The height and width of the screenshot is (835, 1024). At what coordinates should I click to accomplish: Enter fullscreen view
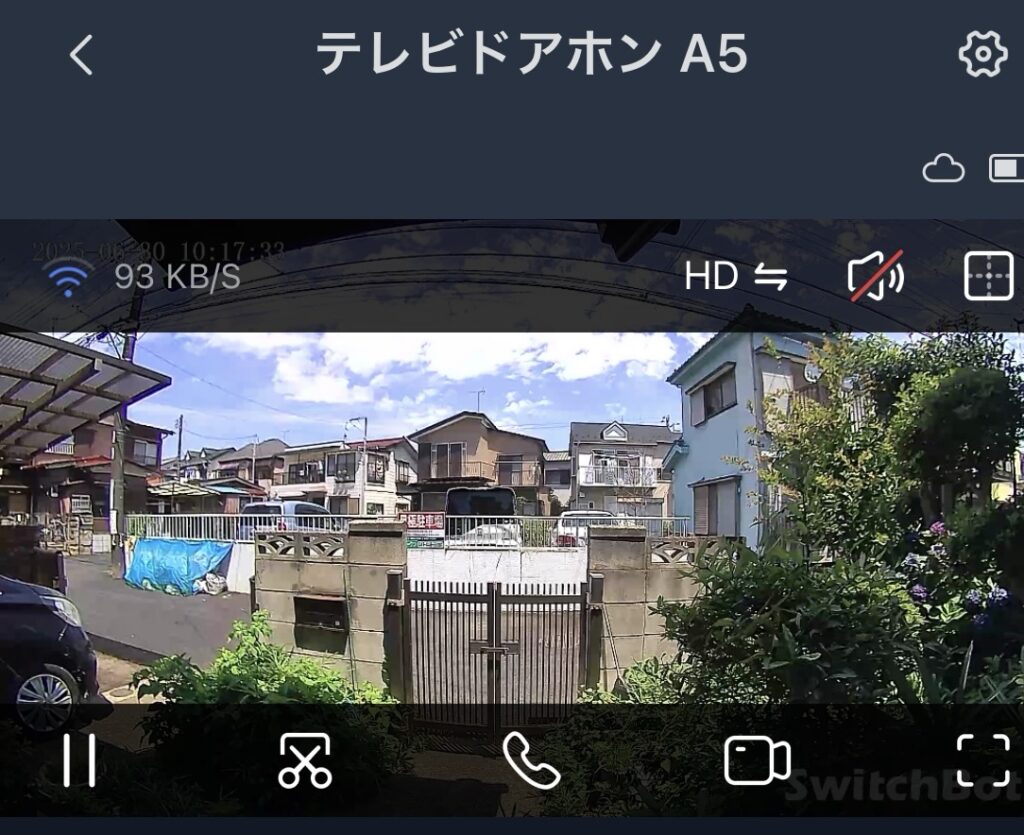[982, 761]
